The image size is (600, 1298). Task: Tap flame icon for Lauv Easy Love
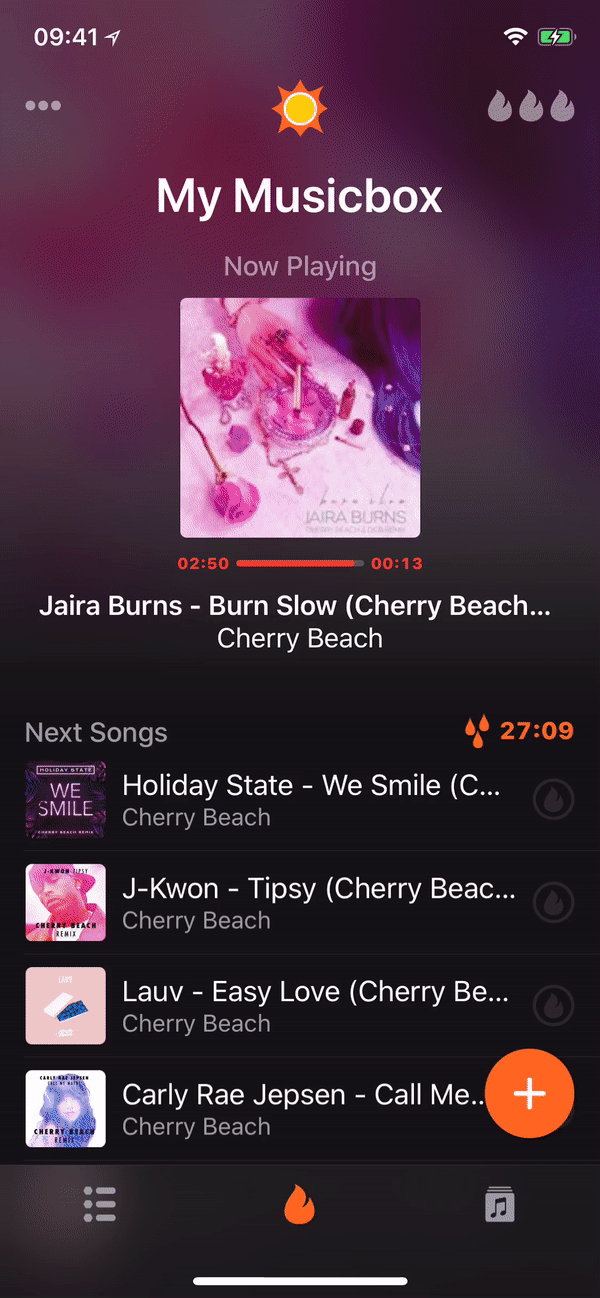click(553, 1006)
